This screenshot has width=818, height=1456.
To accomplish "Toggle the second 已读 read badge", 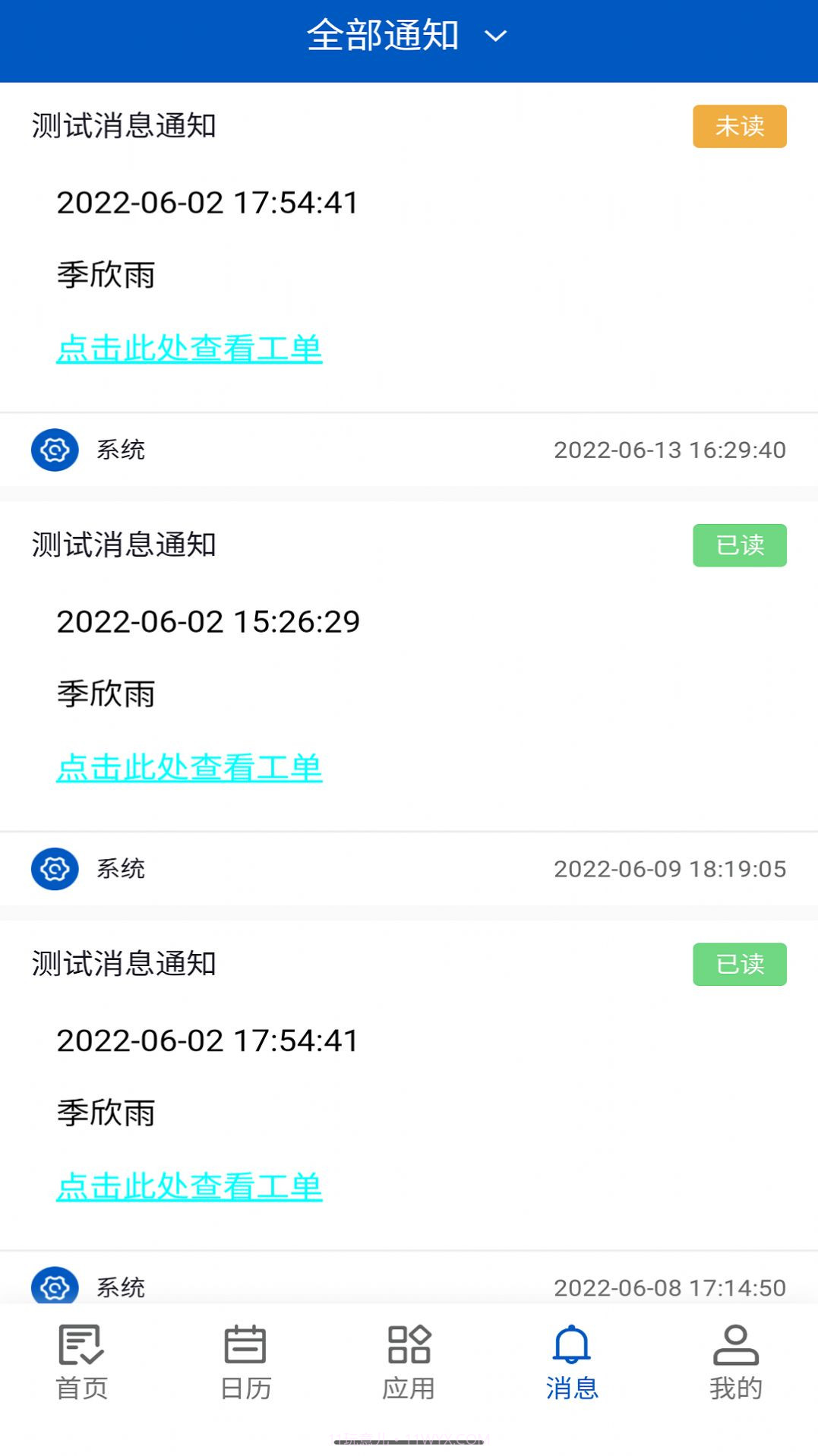I will point(738,965).
